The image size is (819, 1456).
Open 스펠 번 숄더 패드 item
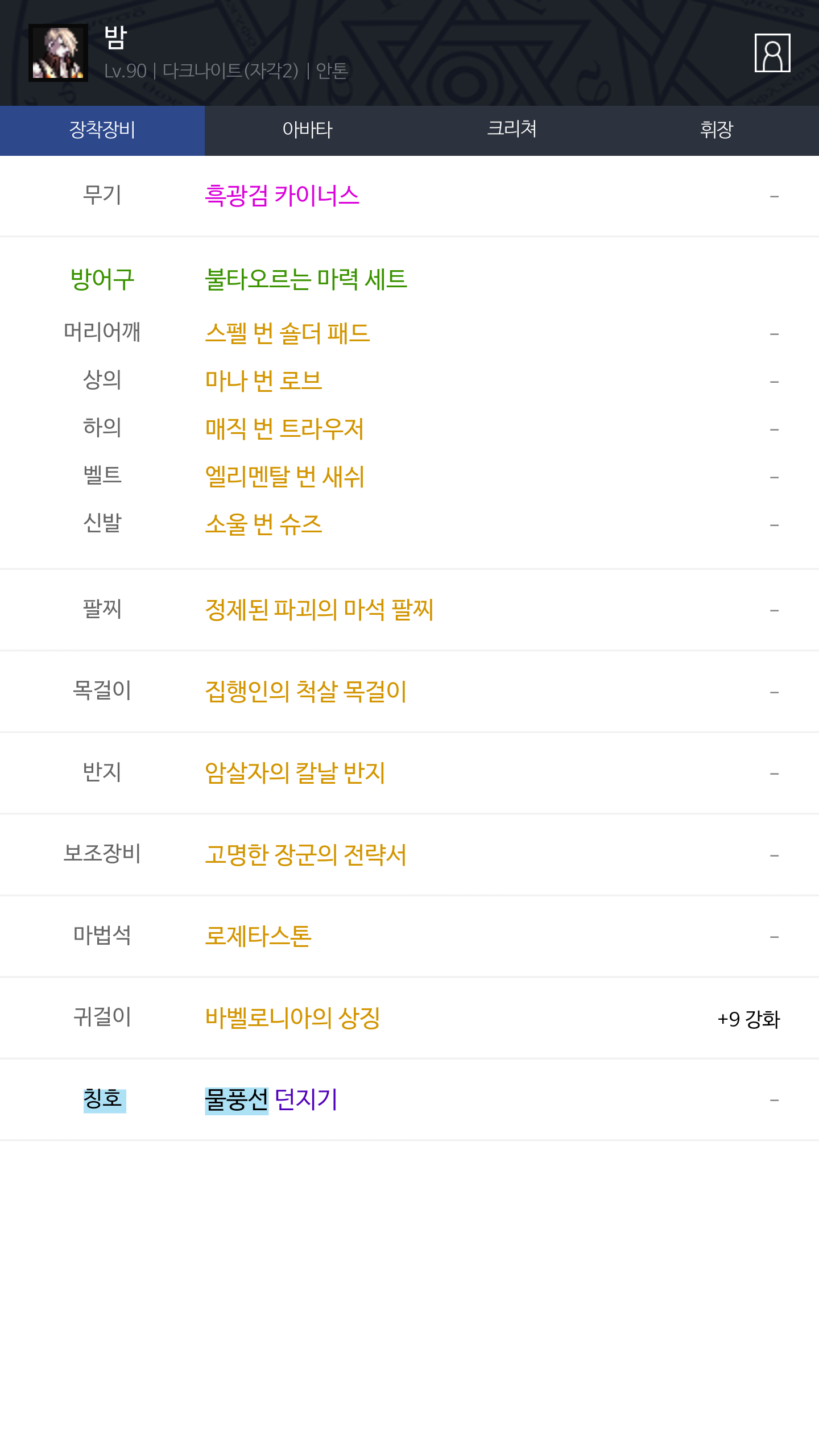pyautogui.click(x=287, y=333)
